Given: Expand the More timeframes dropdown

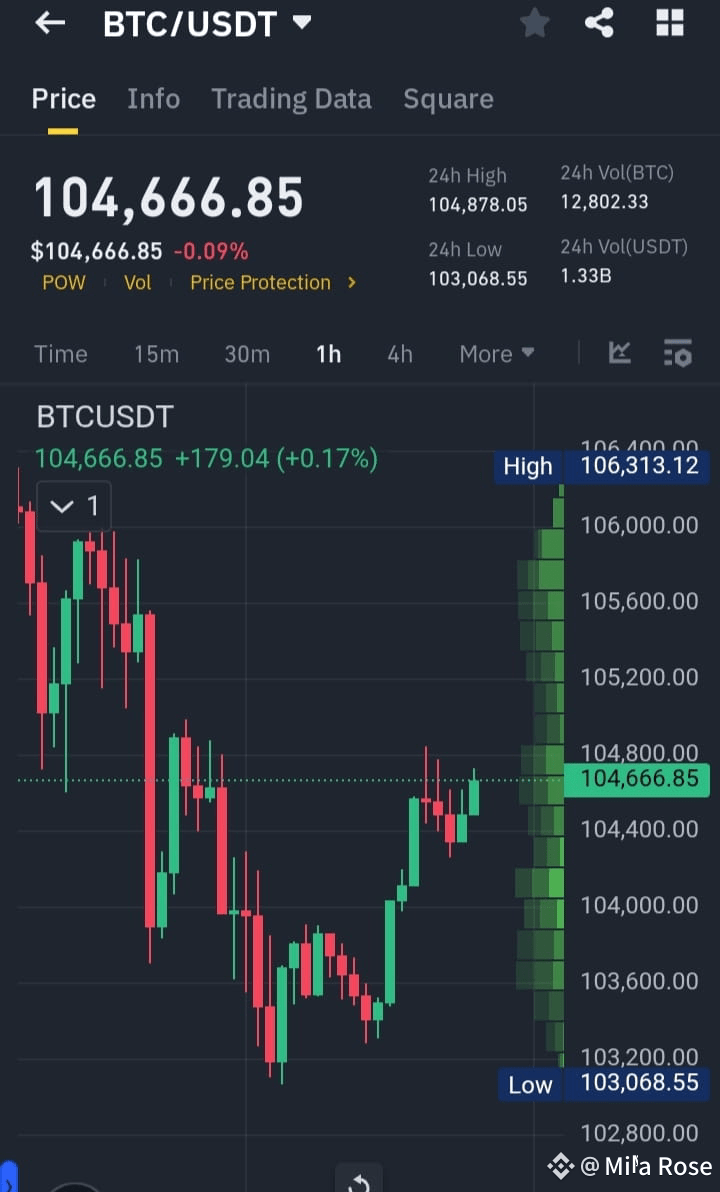Looking at the screenshot, I should (x=496, y=353).
